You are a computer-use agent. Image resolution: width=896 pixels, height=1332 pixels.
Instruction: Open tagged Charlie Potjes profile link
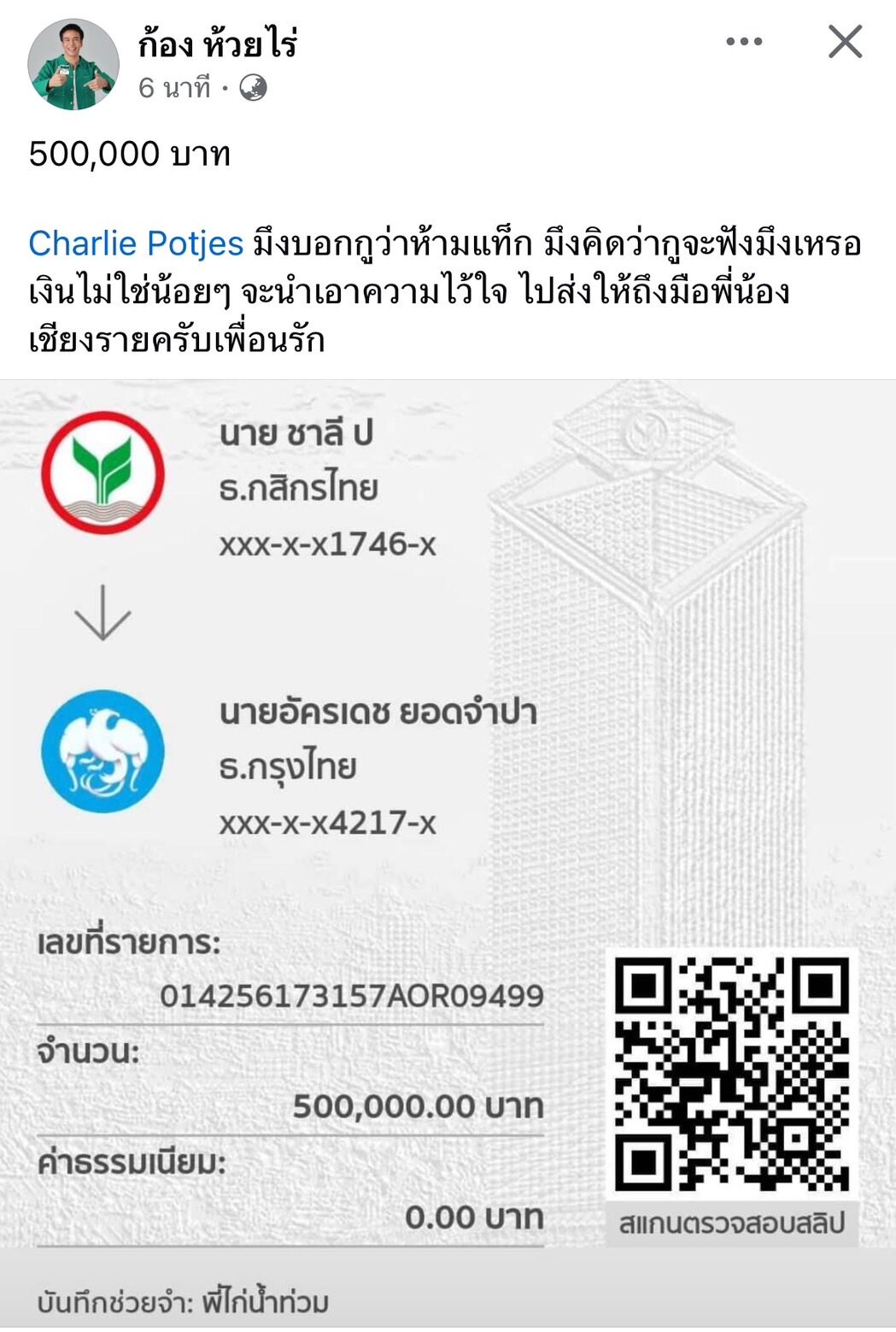[x=137, y=244]
